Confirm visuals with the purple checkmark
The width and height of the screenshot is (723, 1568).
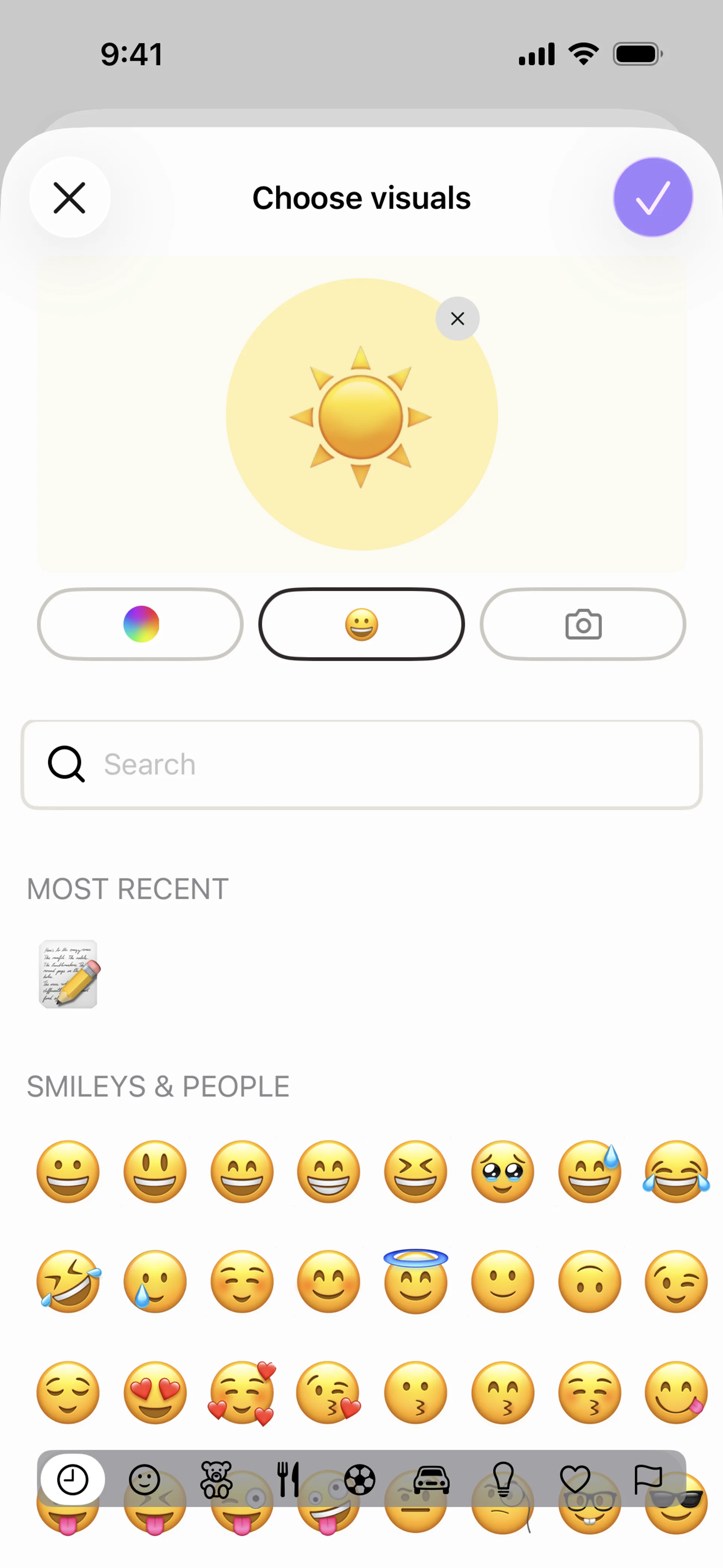(653, 197)
